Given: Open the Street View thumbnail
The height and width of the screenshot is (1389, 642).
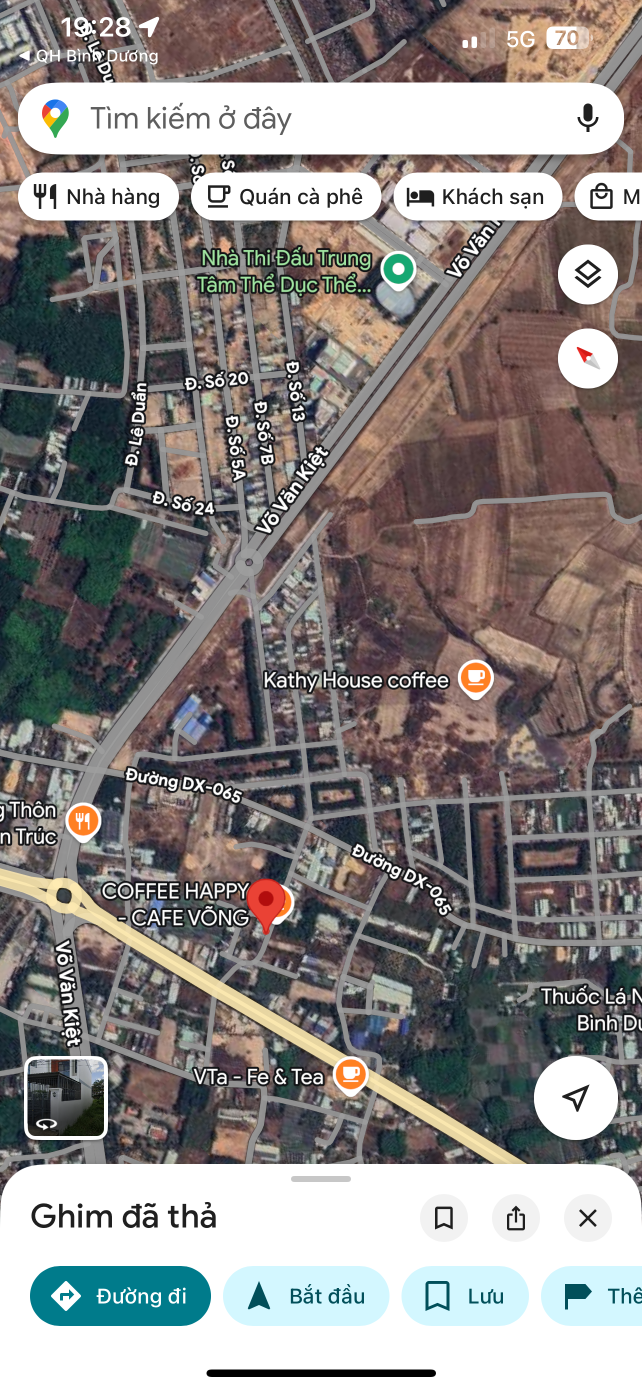Looking at the screenshot, I should (x=66, y=1097).
